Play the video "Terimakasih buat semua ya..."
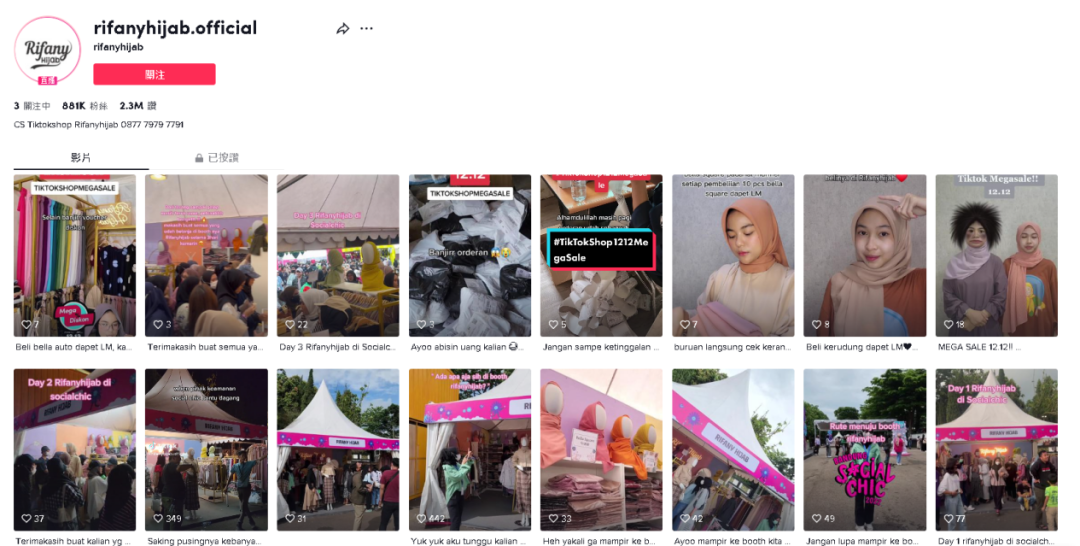 [x=206, y=255]
